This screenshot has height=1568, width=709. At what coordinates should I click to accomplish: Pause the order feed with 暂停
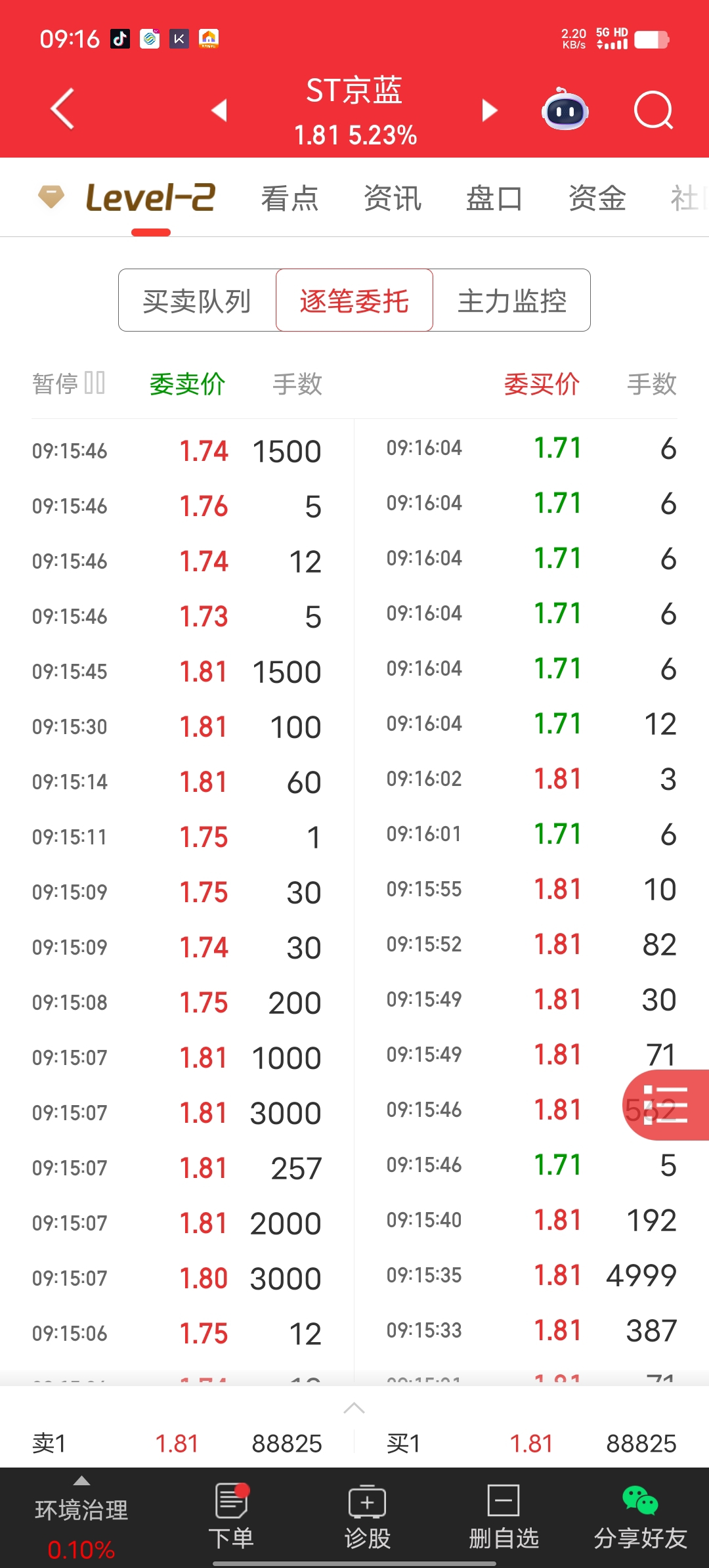68,383
